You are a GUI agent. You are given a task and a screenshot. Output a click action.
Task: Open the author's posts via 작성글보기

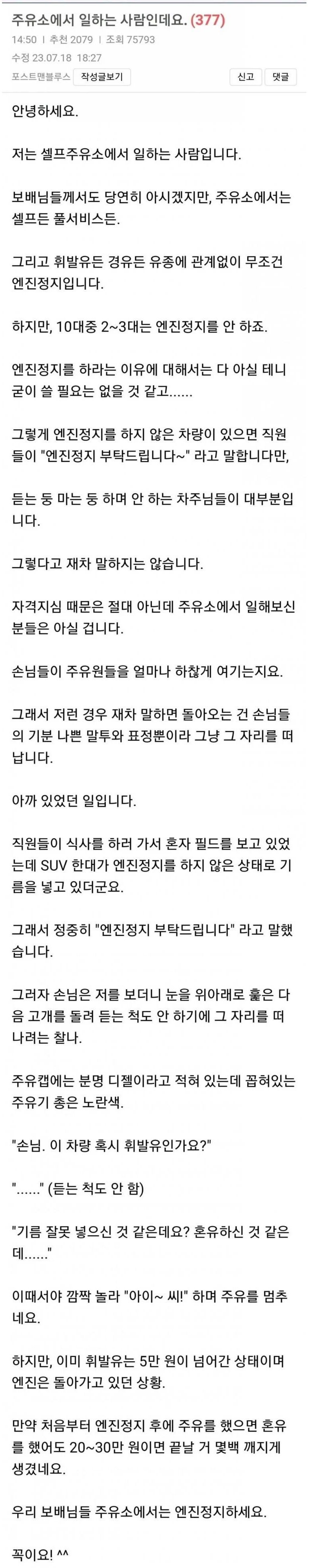(102, 77)
